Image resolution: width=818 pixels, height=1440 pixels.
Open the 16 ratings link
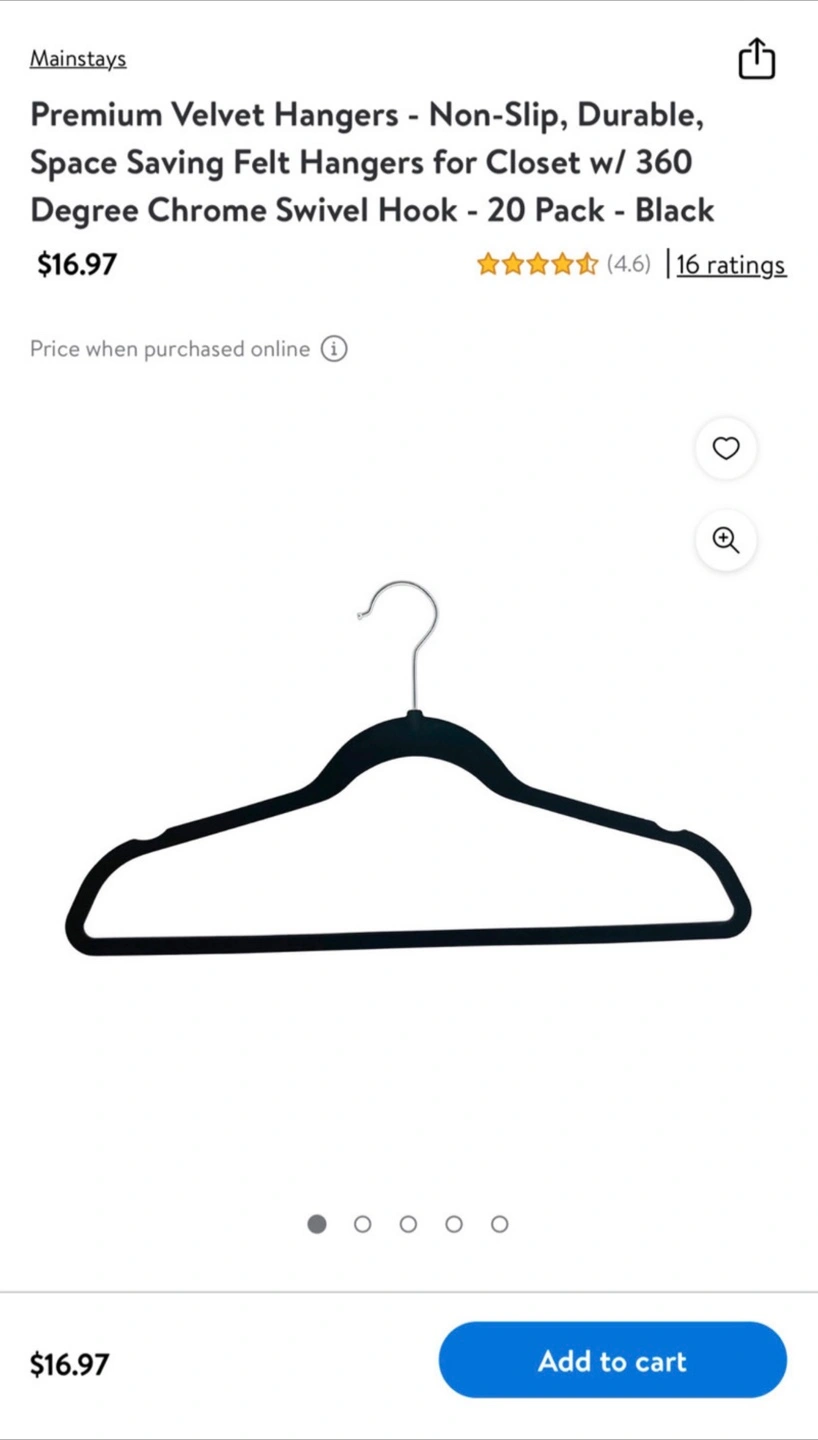[x=731, y=265]
